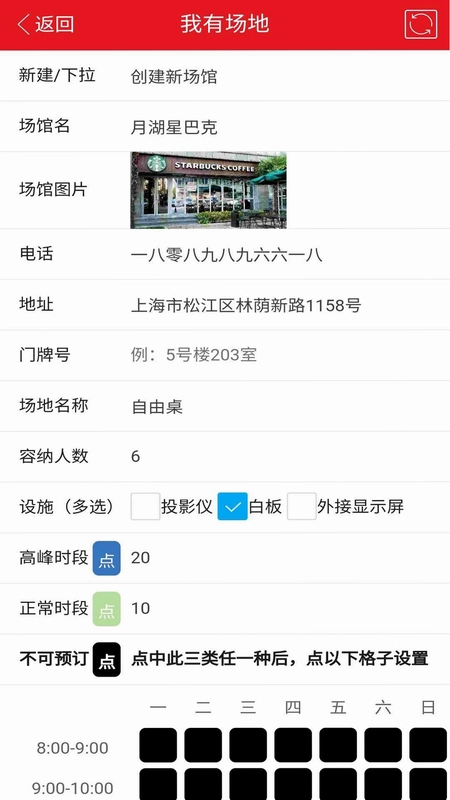
Task: Uncheck the 白板 facility box
Action: point(233,506)
